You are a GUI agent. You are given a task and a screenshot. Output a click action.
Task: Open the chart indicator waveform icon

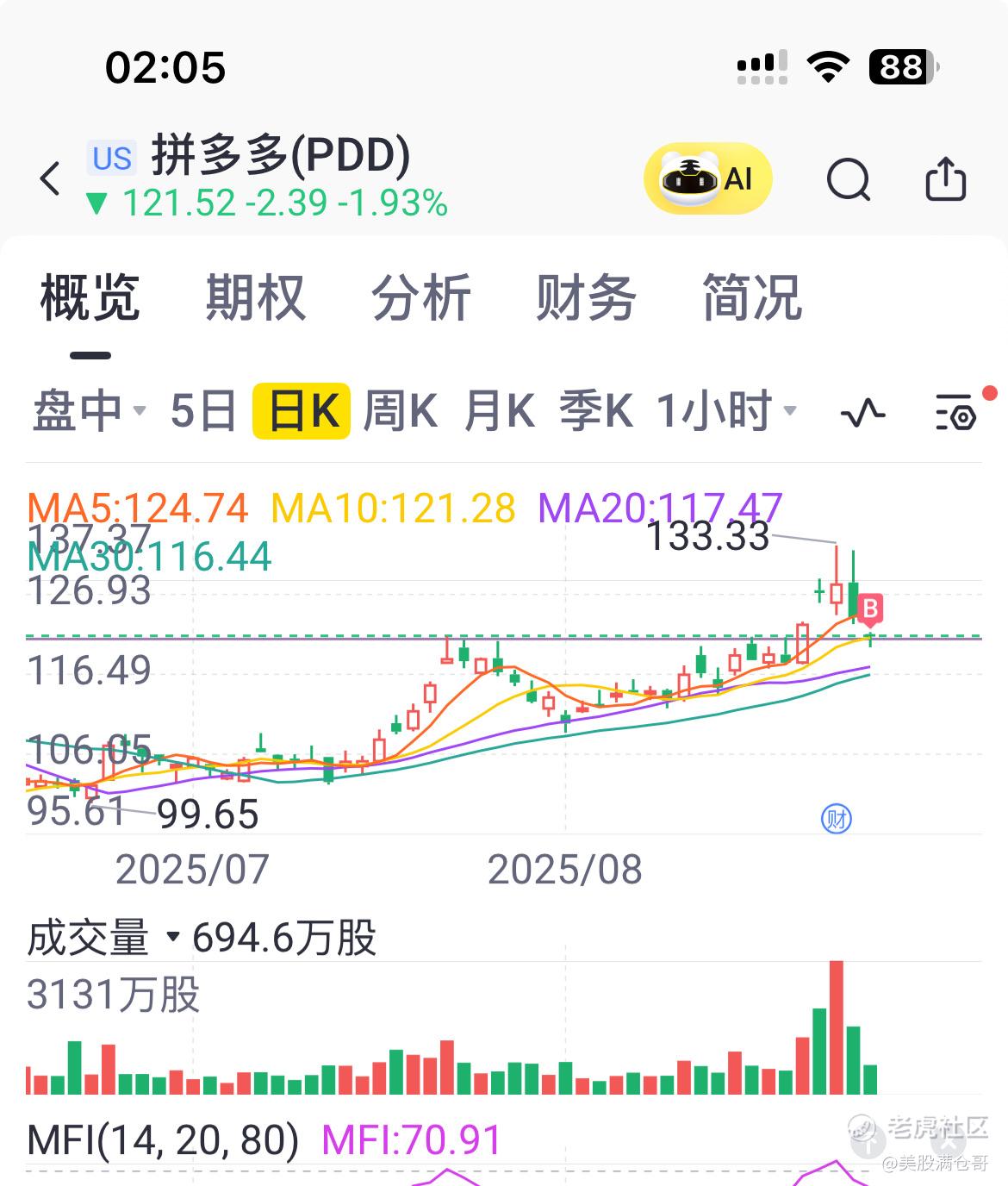point(862,413)
